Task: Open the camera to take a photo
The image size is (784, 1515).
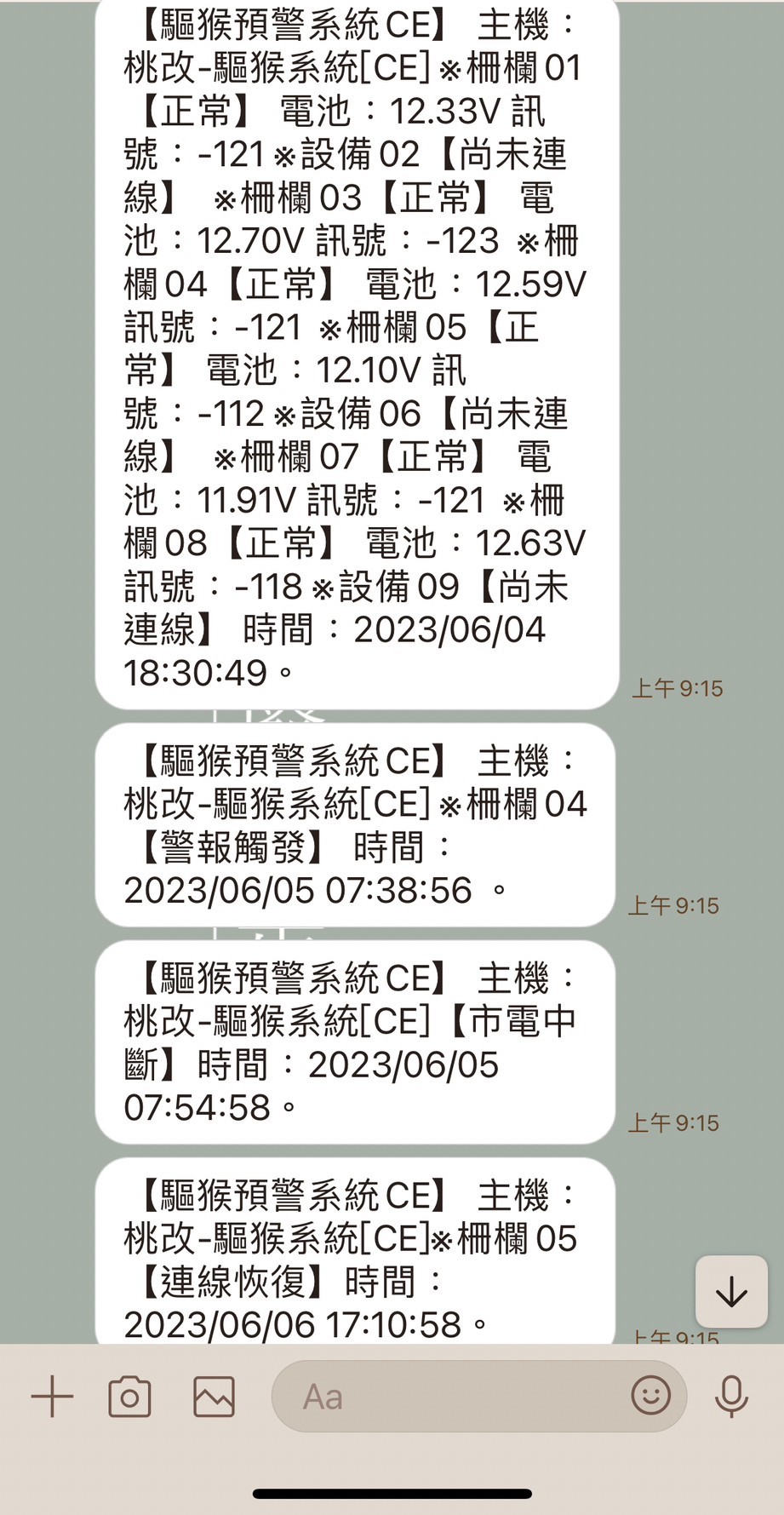Action: tap(129, 1397)
